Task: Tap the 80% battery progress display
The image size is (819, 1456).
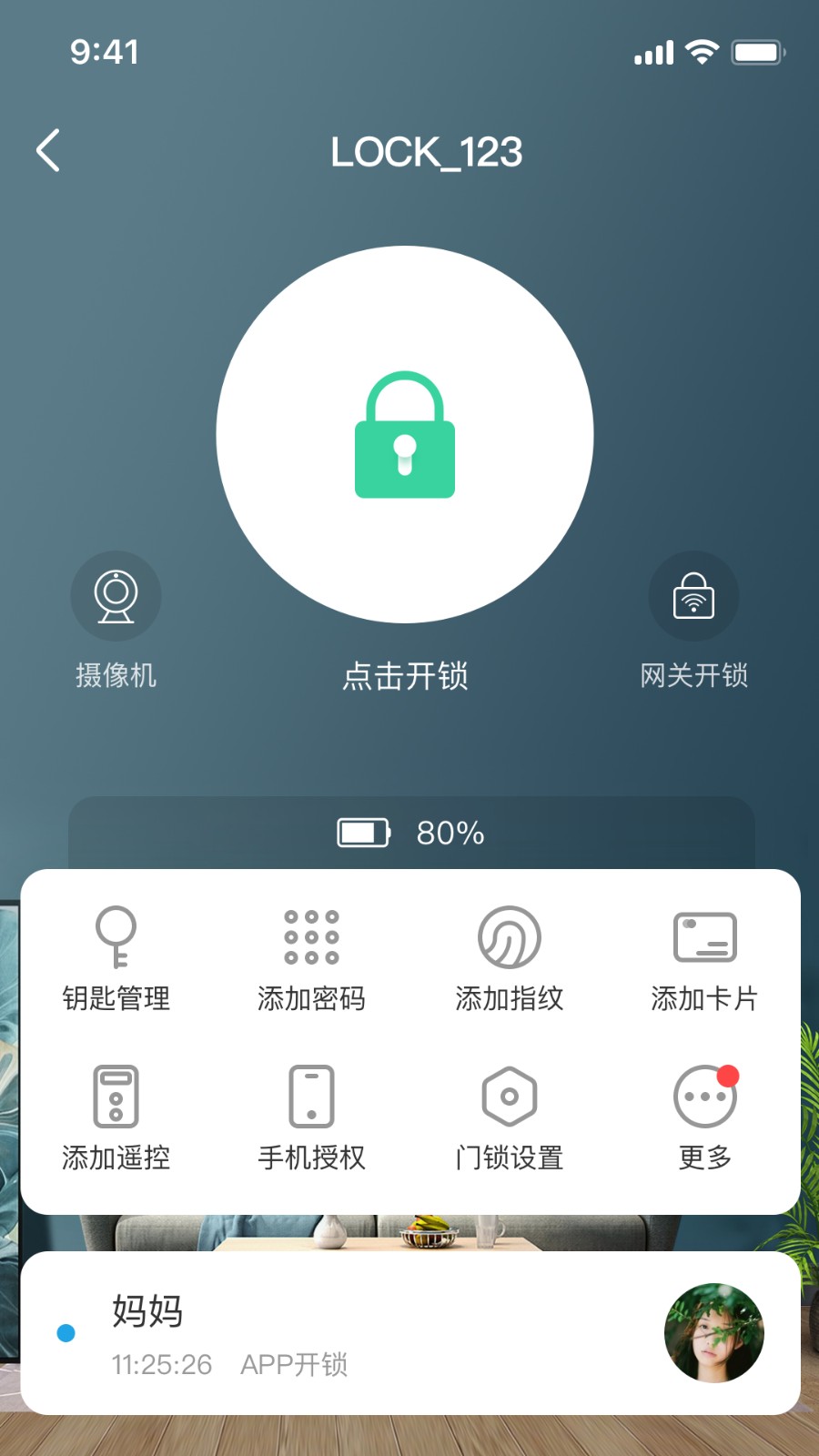Action: [450, 831]
